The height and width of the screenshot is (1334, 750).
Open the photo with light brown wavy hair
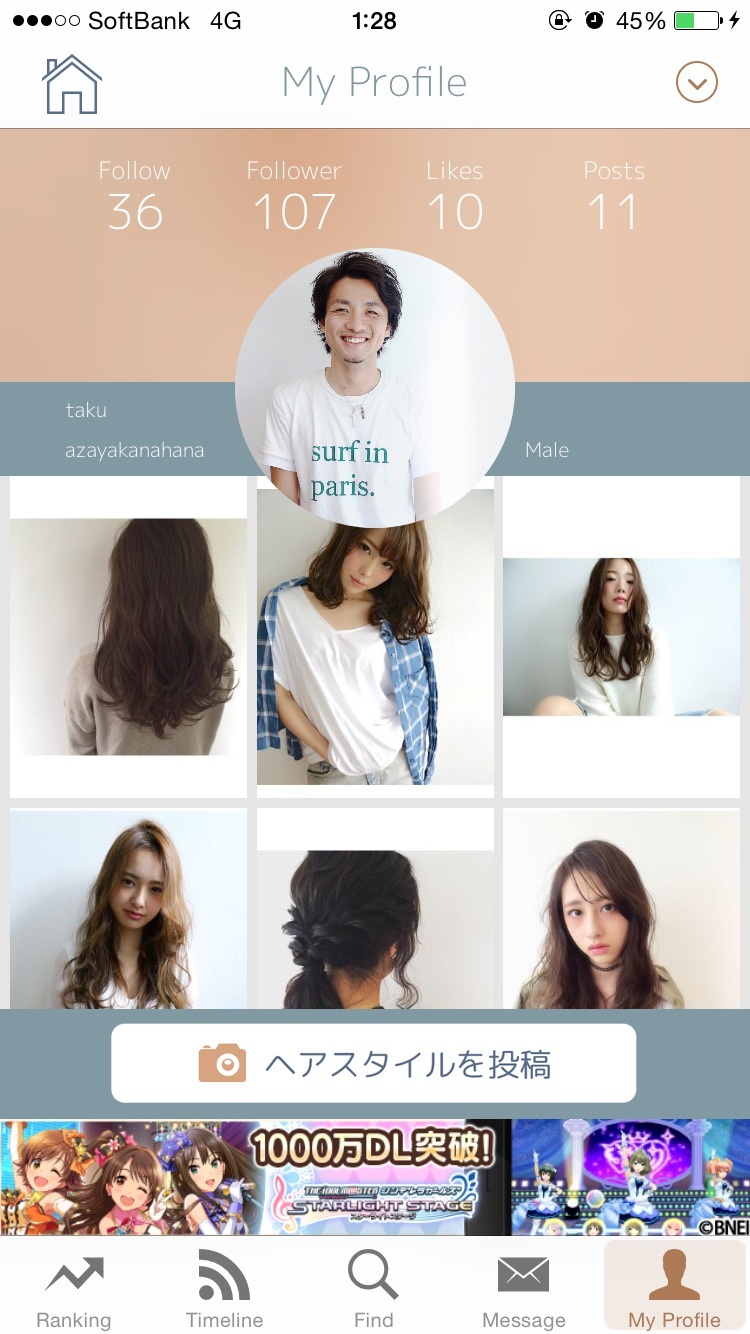click(128, 908)
